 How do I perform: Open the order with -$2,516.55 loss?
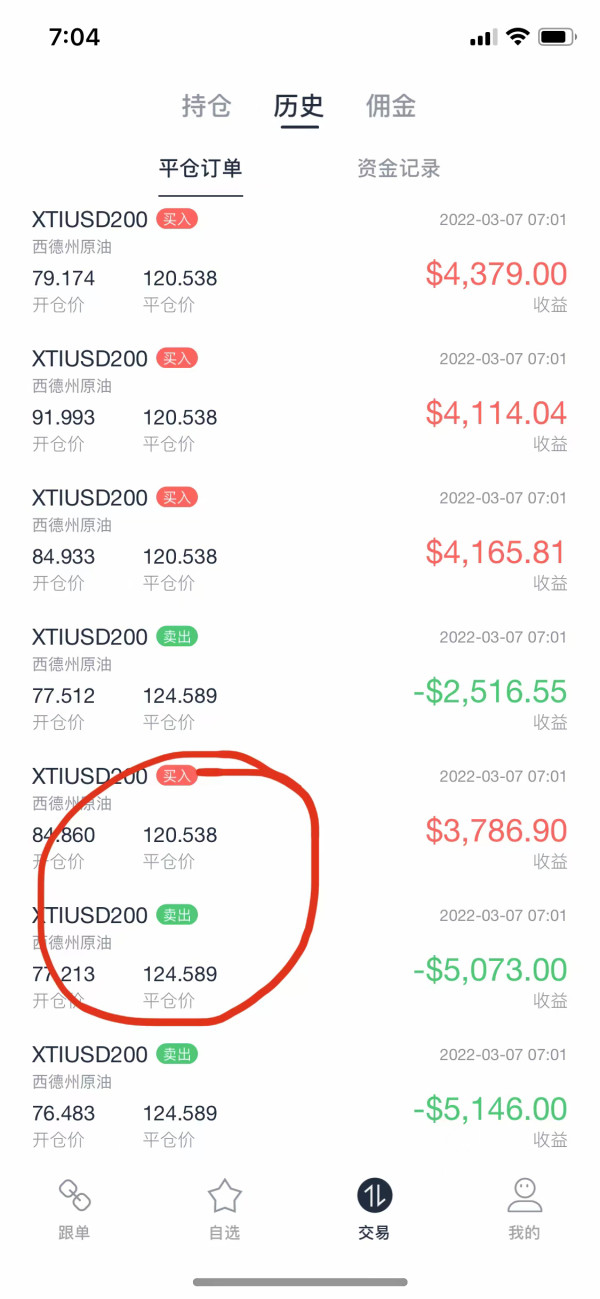tap(300, 679)
